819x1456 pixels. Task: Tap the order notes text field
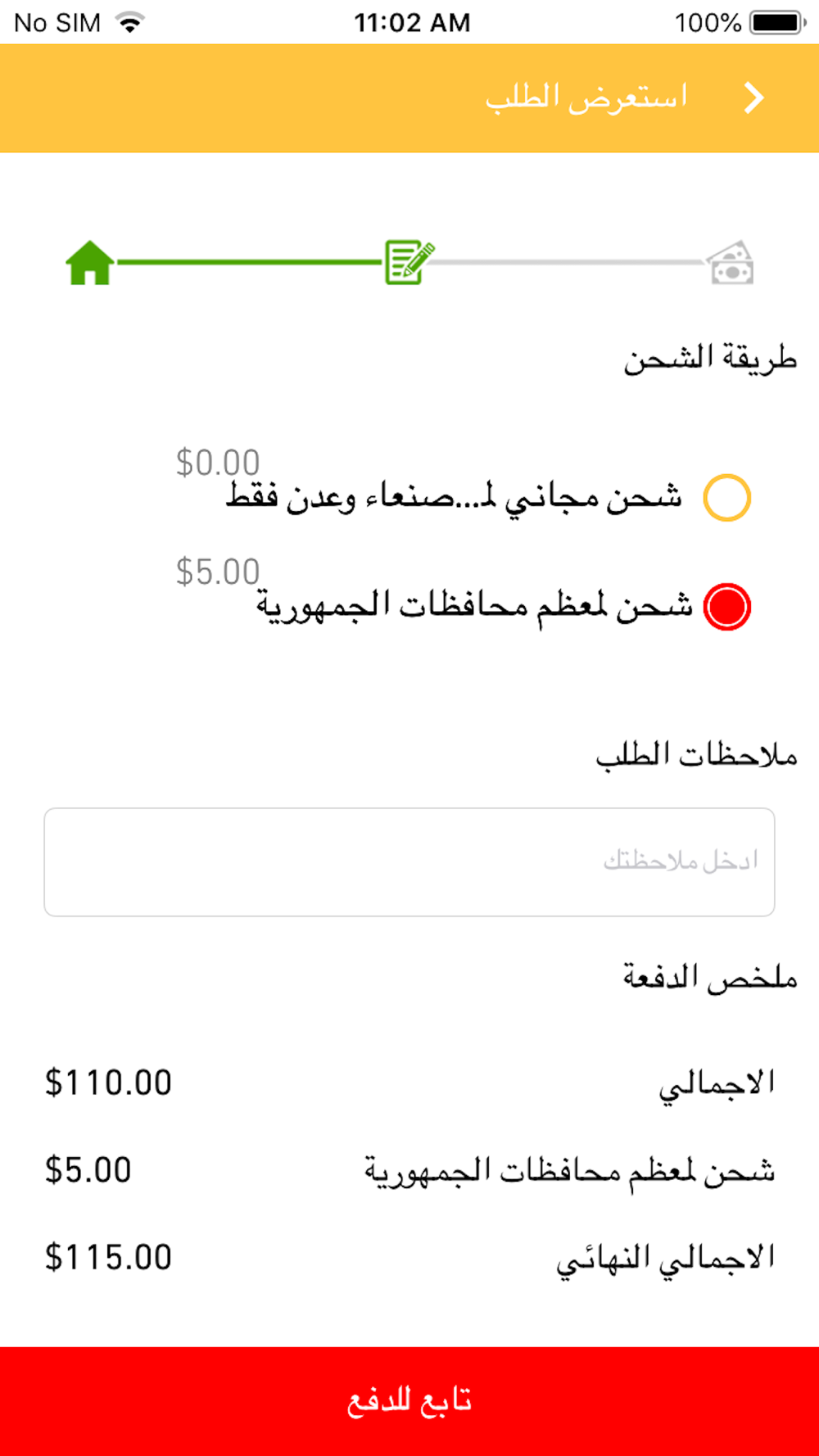pyautogui.click(x=409, y=862)
